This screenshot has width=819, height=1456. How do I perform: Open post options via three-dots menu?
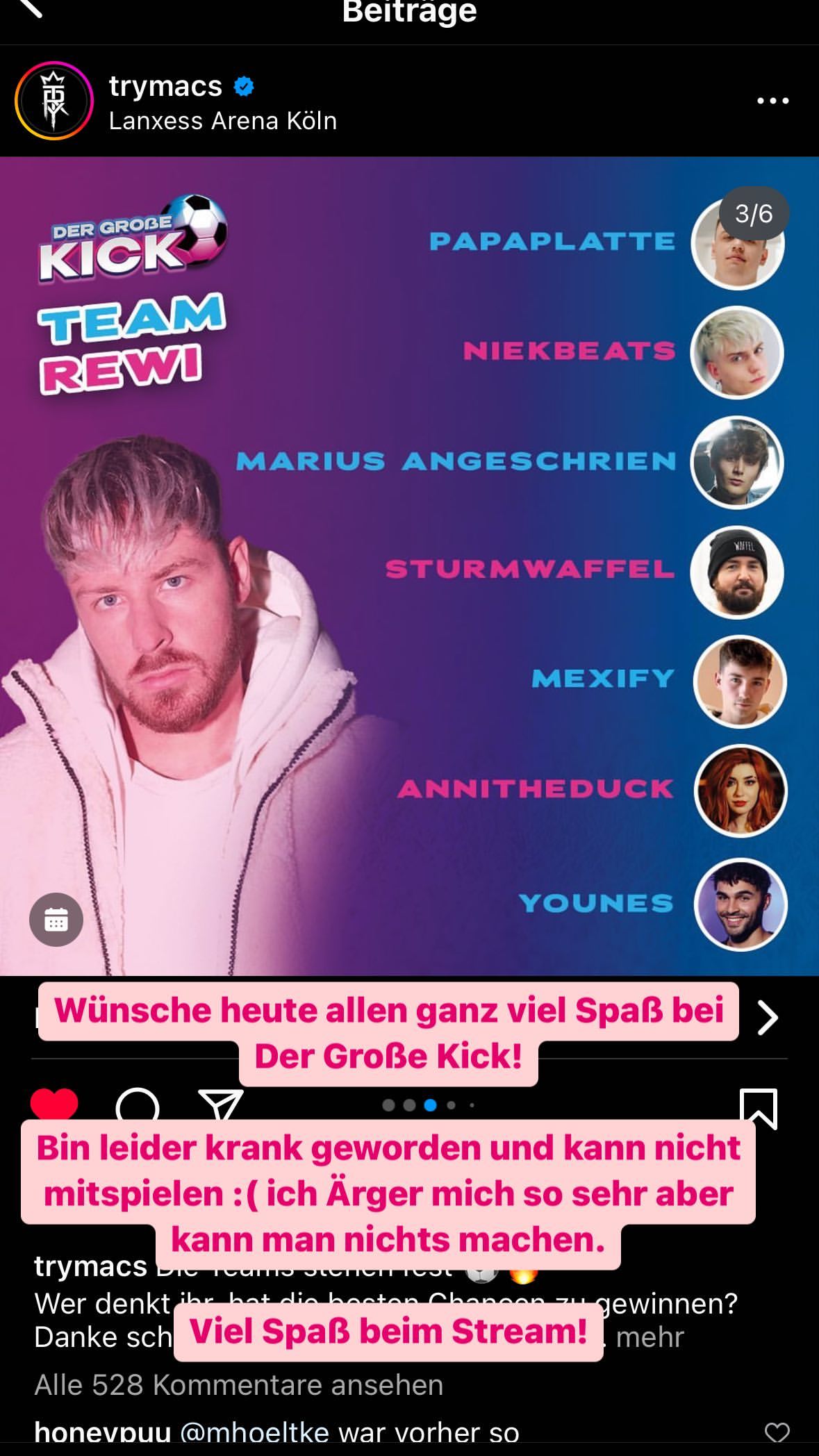click(774, 101)
